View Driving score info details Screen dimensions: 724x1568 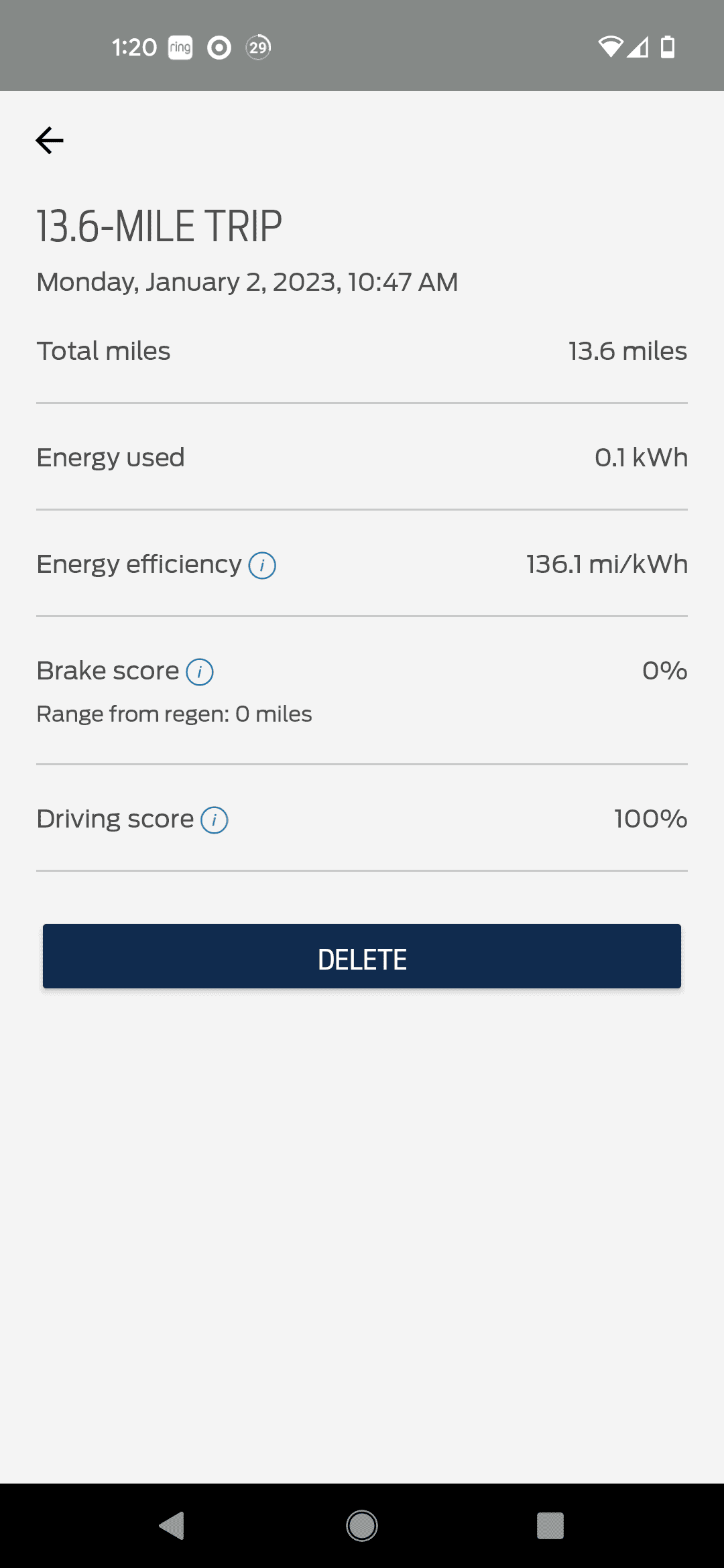click(215, 820)
